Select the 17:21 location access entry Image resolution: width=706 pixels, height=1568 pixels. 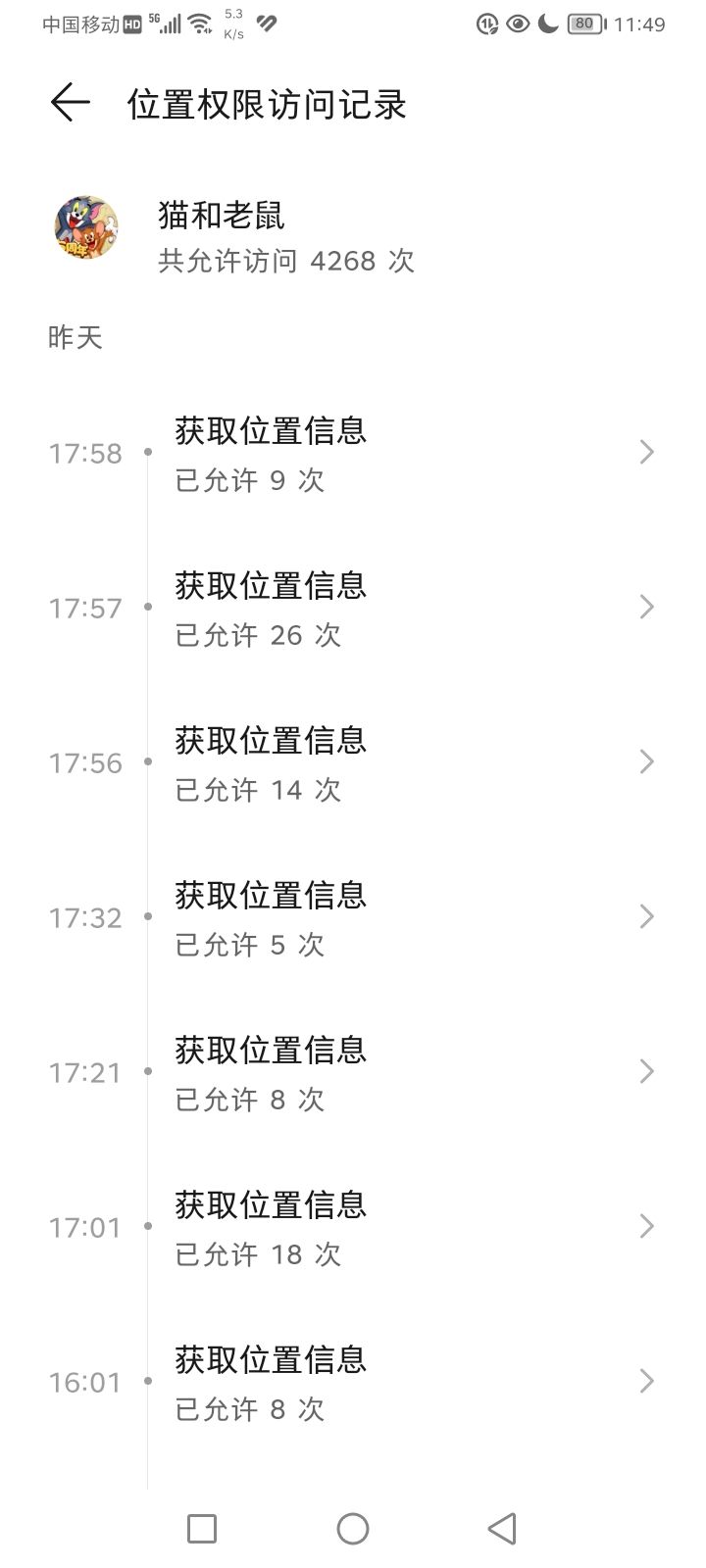353,1072
